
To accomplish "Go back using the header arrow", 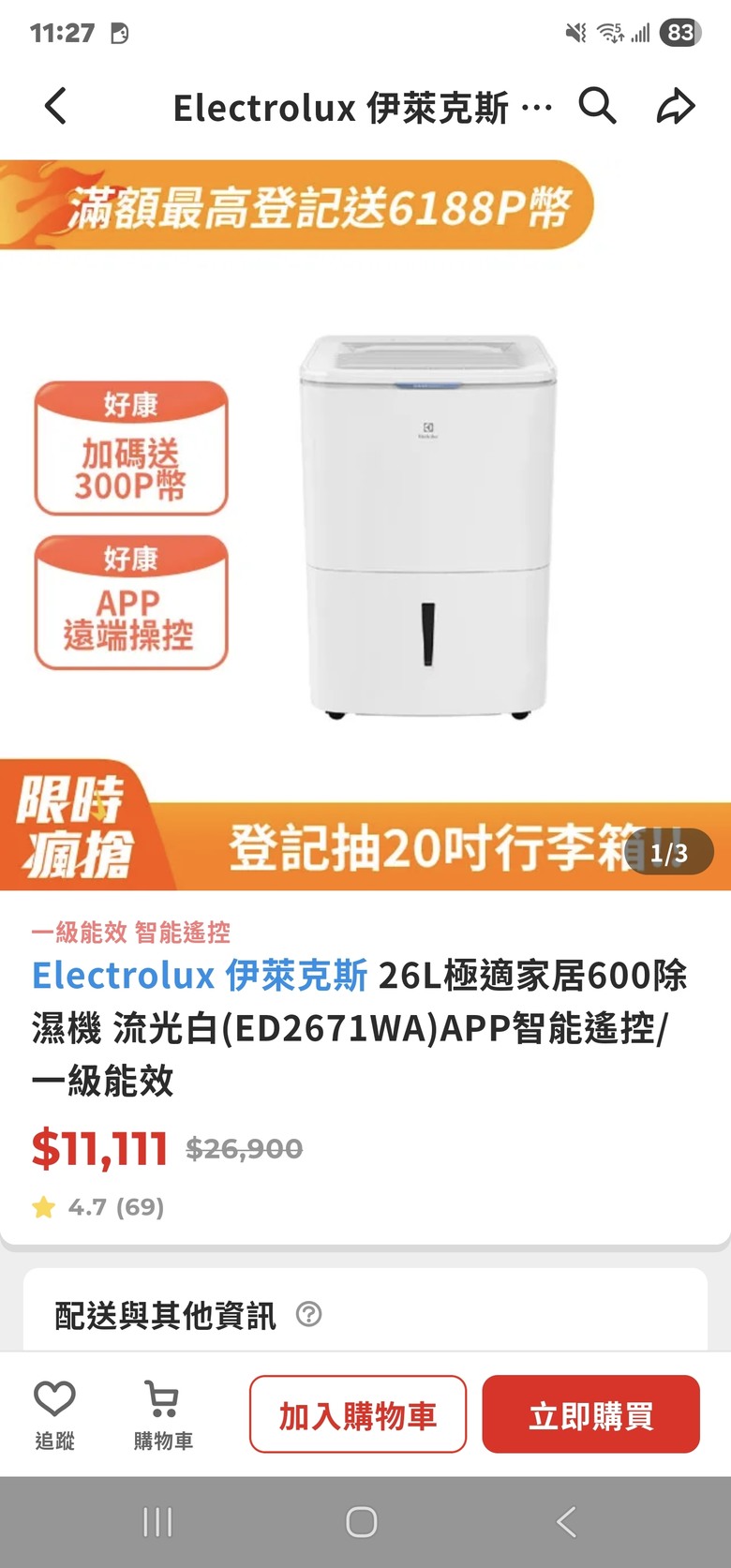I will [56, 106].
